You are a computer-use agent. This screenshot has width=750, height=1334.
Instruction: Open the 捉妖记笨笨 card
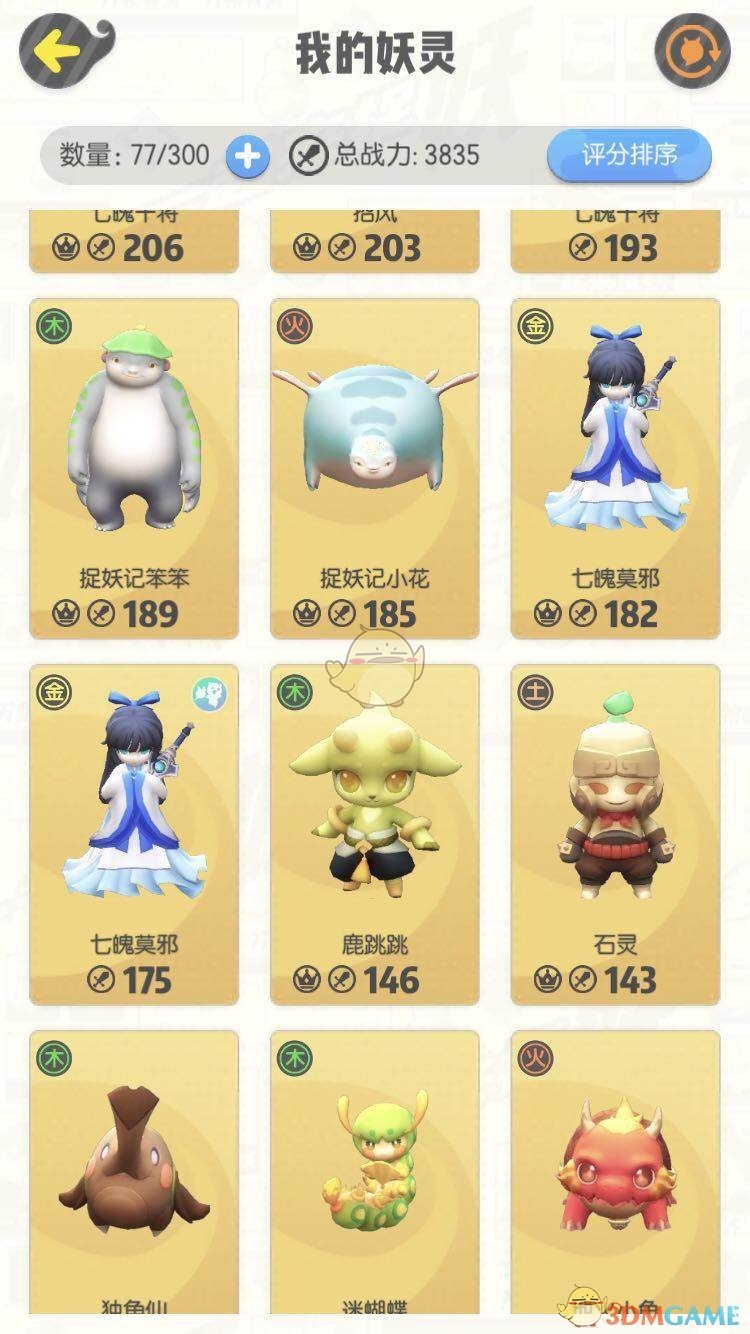(x=134, y=468)
